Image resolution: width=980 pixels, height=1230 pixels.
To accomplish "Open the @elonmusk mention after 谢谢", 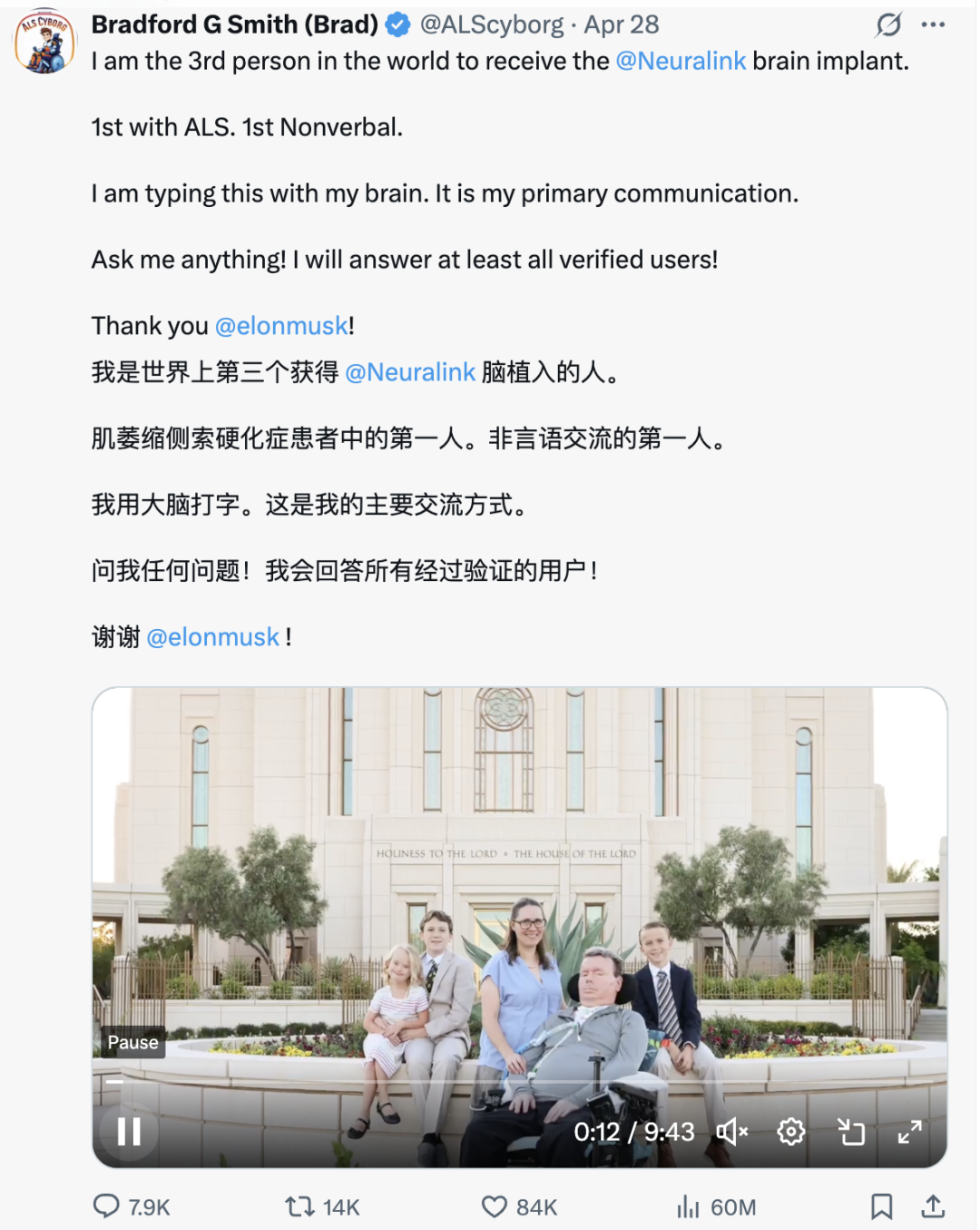I will coord(213,637).
